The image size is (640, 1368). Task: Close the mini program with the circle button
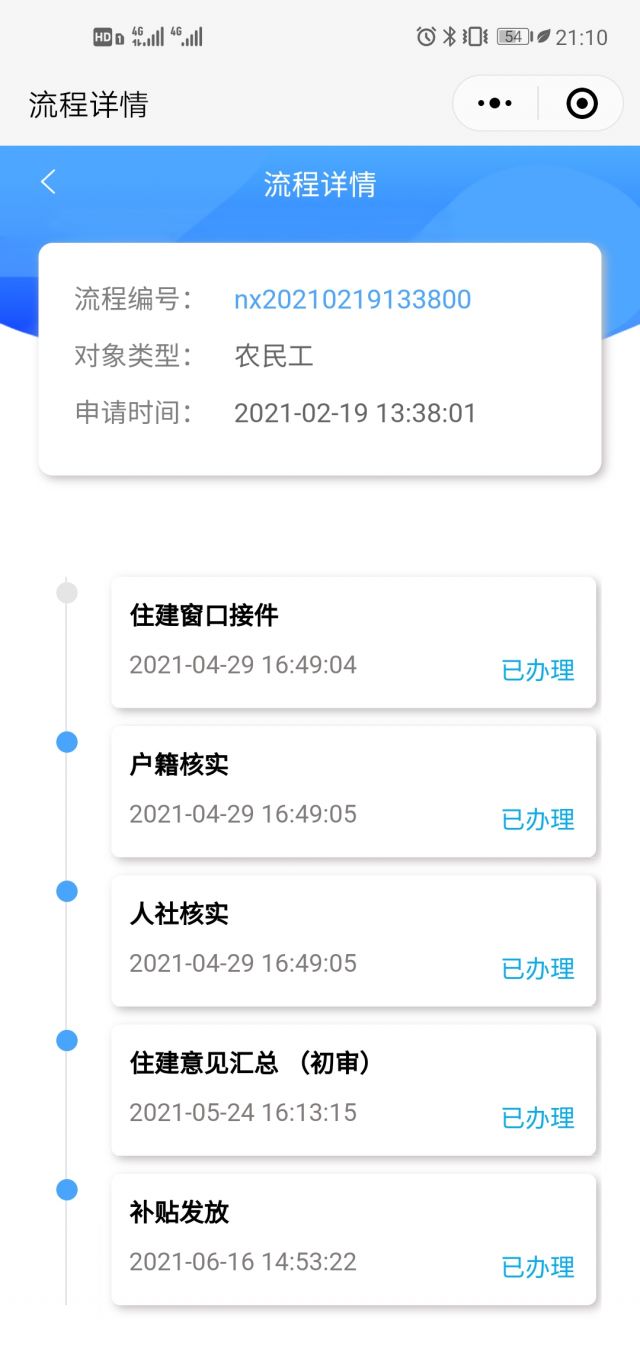(581, 103)
